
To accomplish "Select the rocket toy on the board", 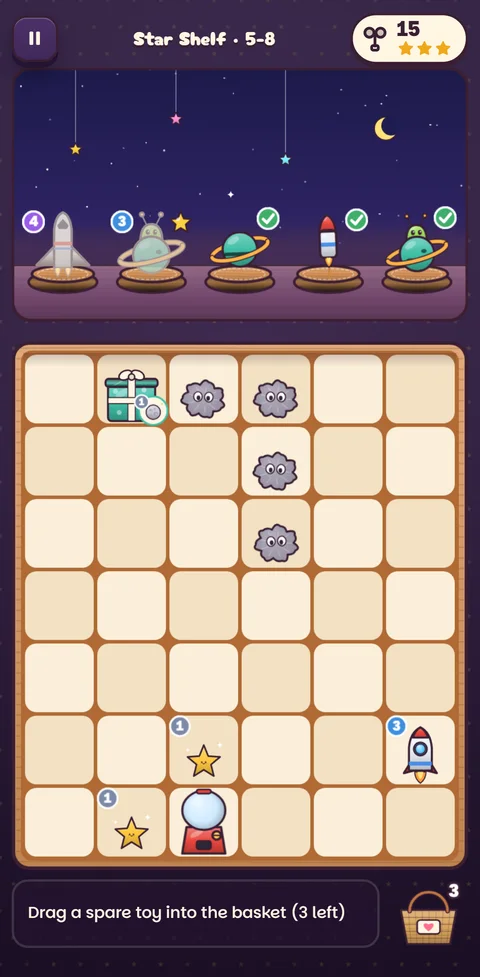I will pos(420,754).
